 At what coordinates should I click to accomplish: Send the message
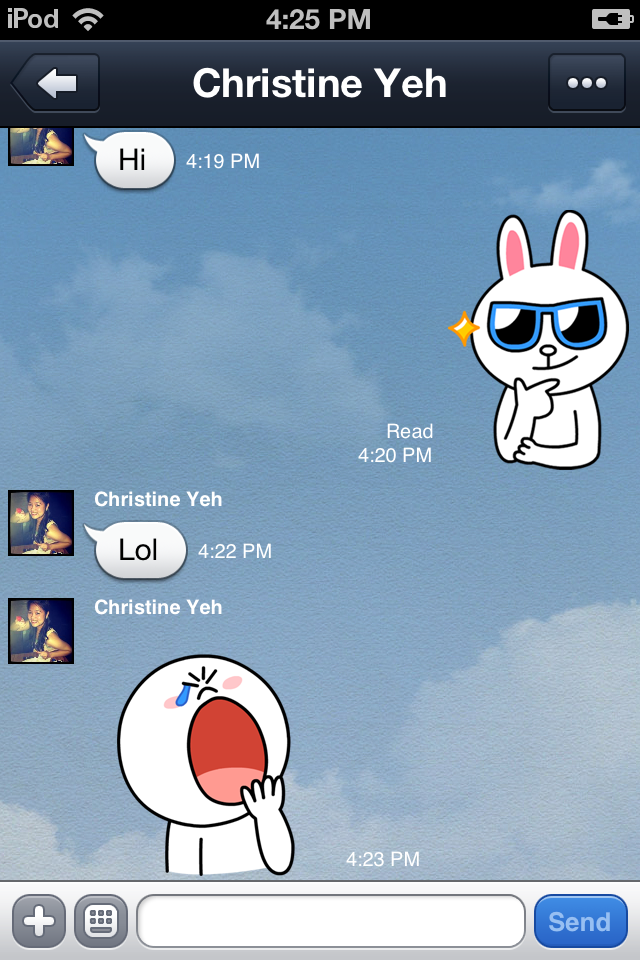(x=580, y=921)
